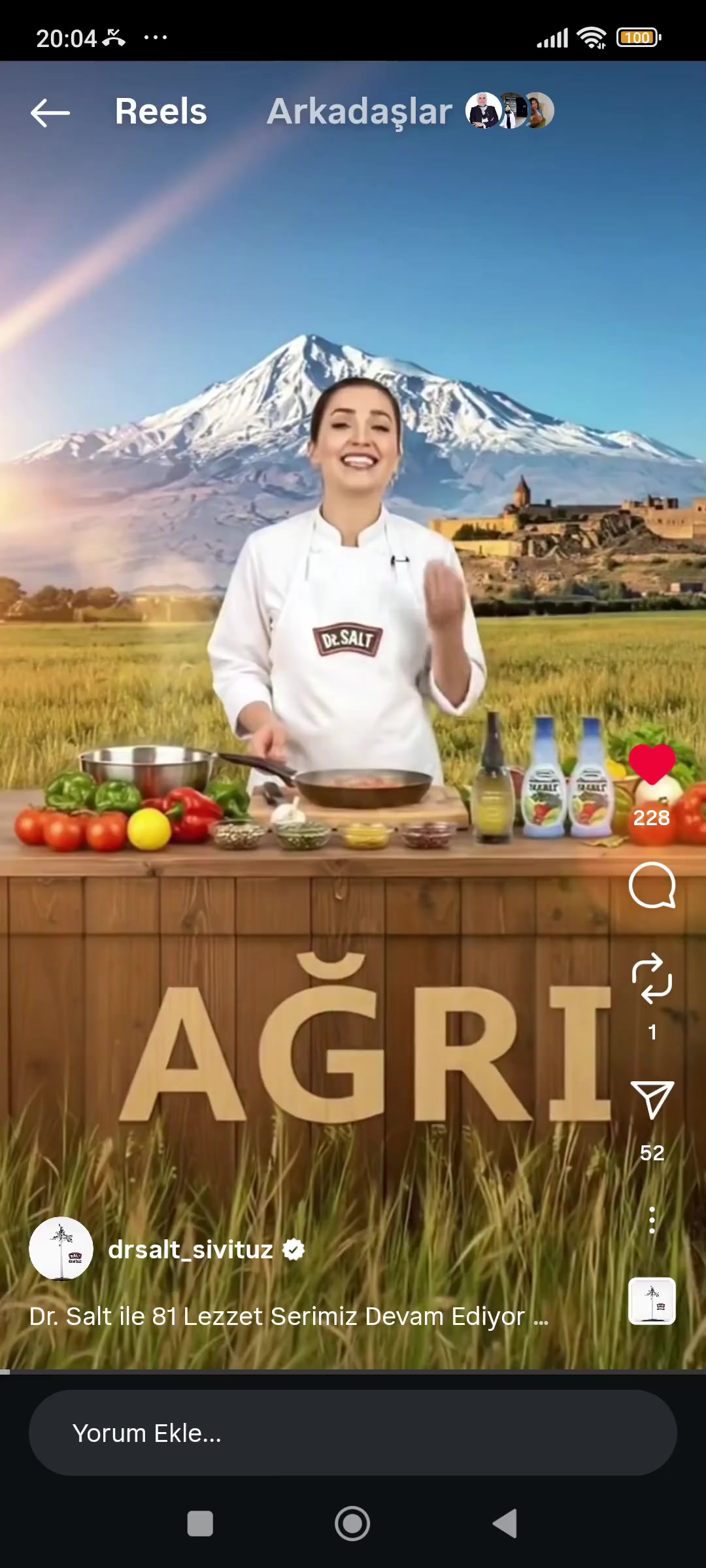Switch to the Reels tab
The image size is (706, 1568).
[161, 112]
